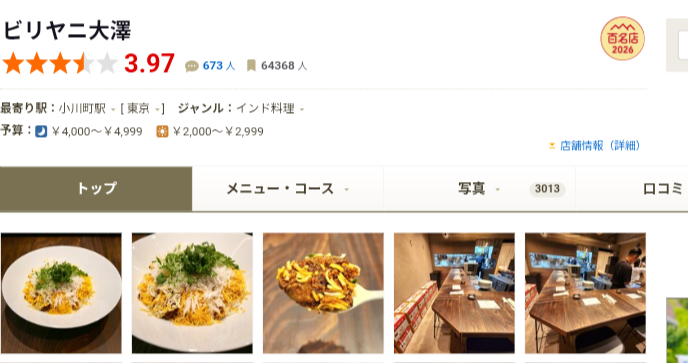This screenshot has height=363, width=688.
Task: Switch to the 写真 tab
Action: click(480, 189)
